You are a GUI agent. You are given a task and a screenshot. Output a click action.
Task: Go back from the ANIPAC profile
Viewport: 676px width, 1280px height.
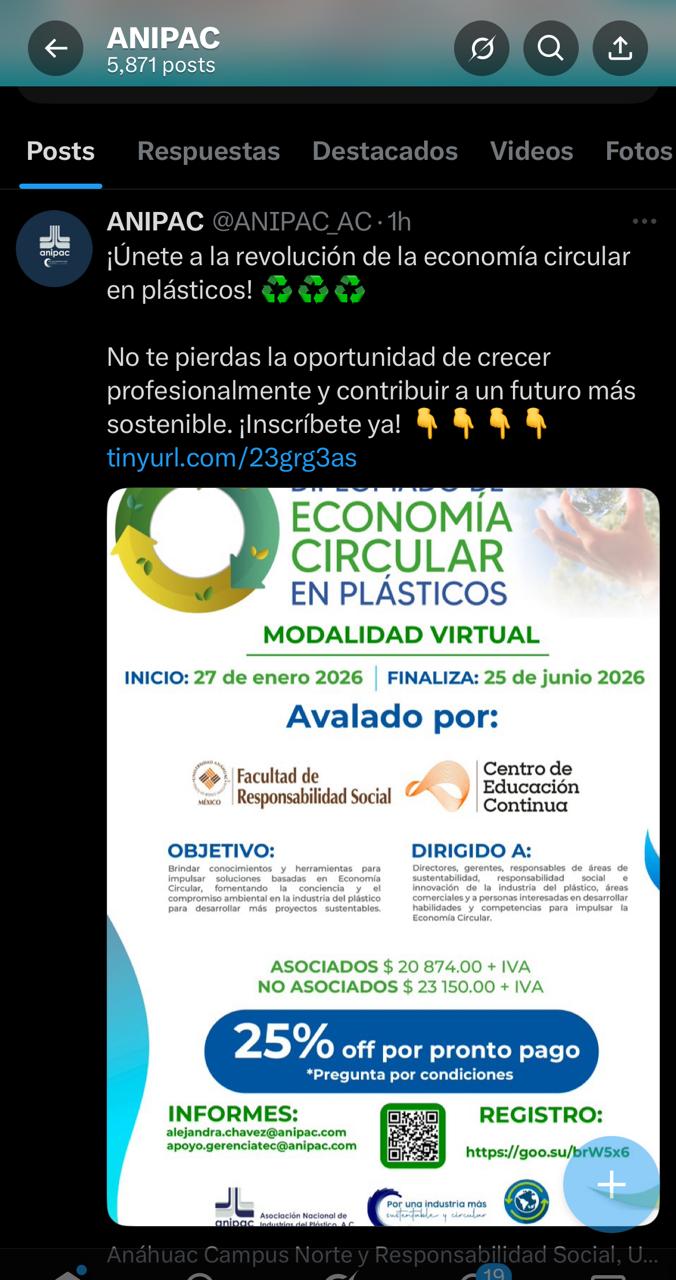(55, 48)
